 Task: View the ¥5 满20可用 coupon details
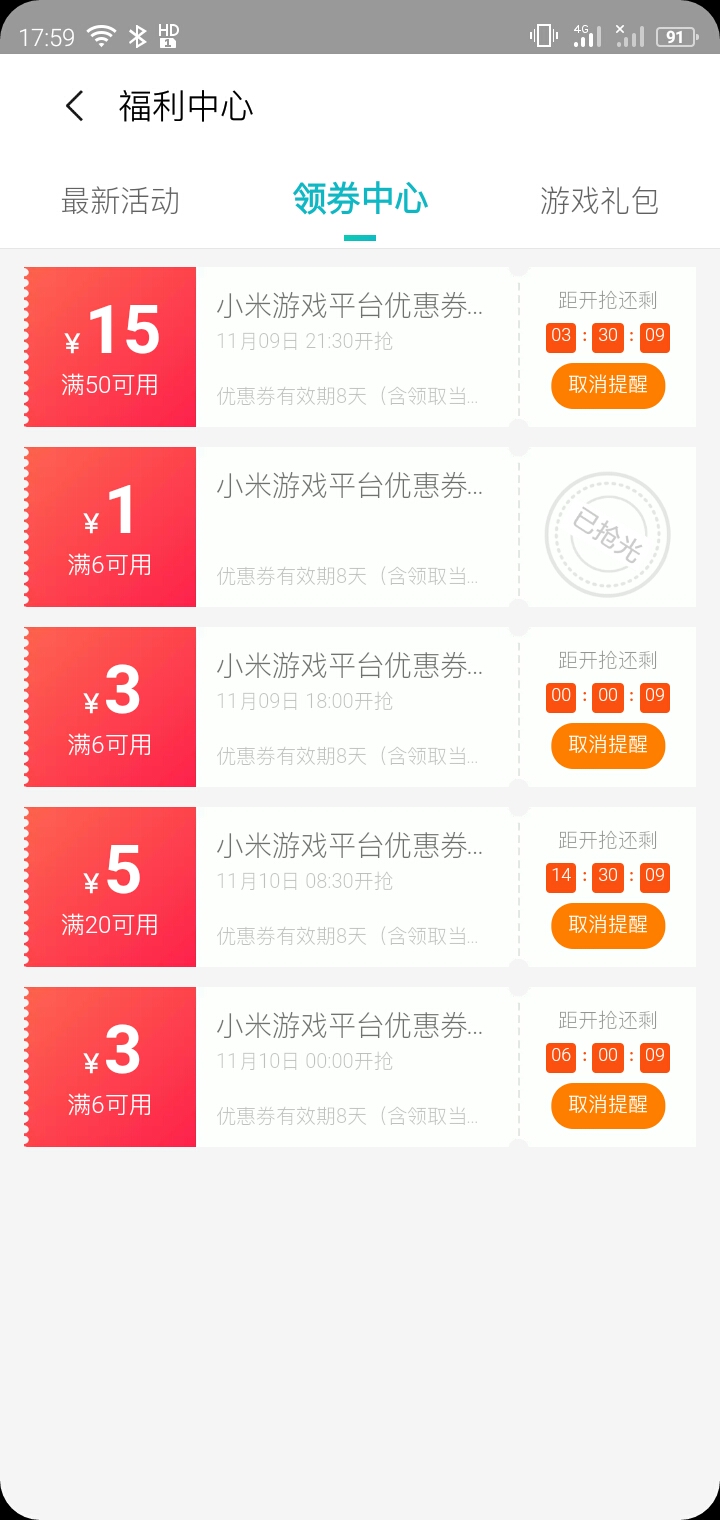click(x=360, y=887)
